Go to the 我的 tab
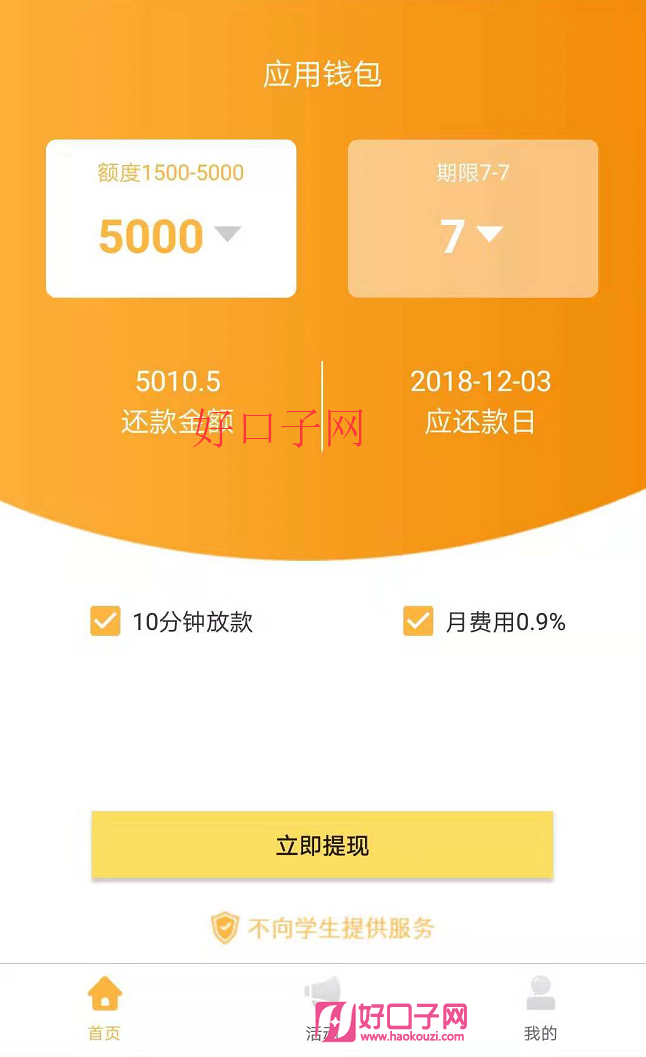Viewport: 646px width, 1057px height. pos(540,1008)
